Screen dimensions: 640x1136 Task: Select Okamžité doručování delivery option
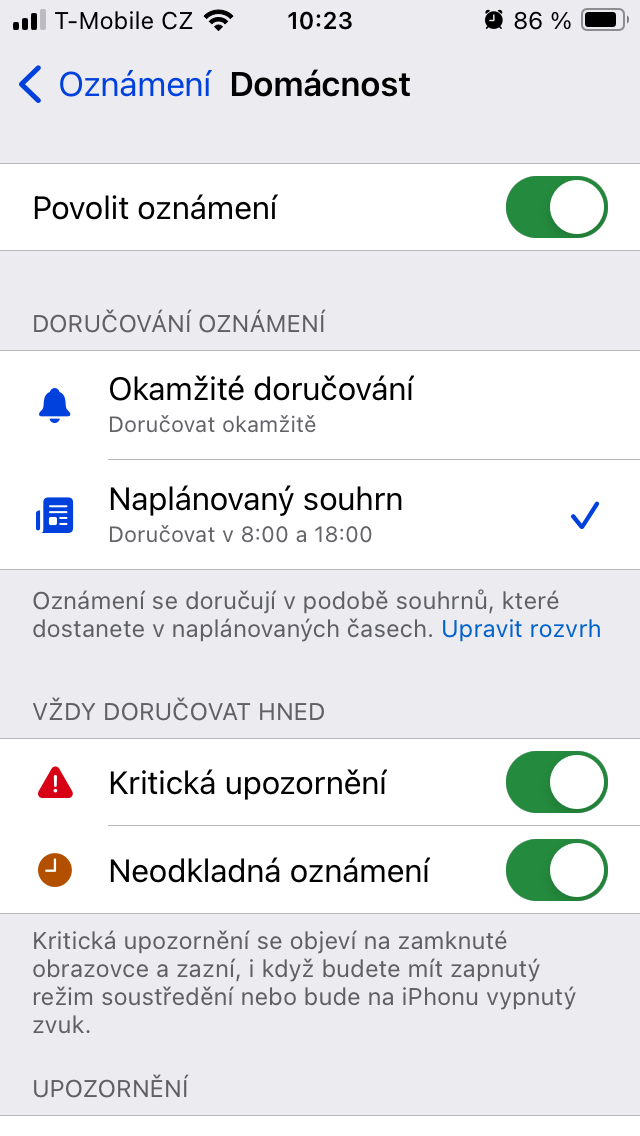click(x=320, y=404)
